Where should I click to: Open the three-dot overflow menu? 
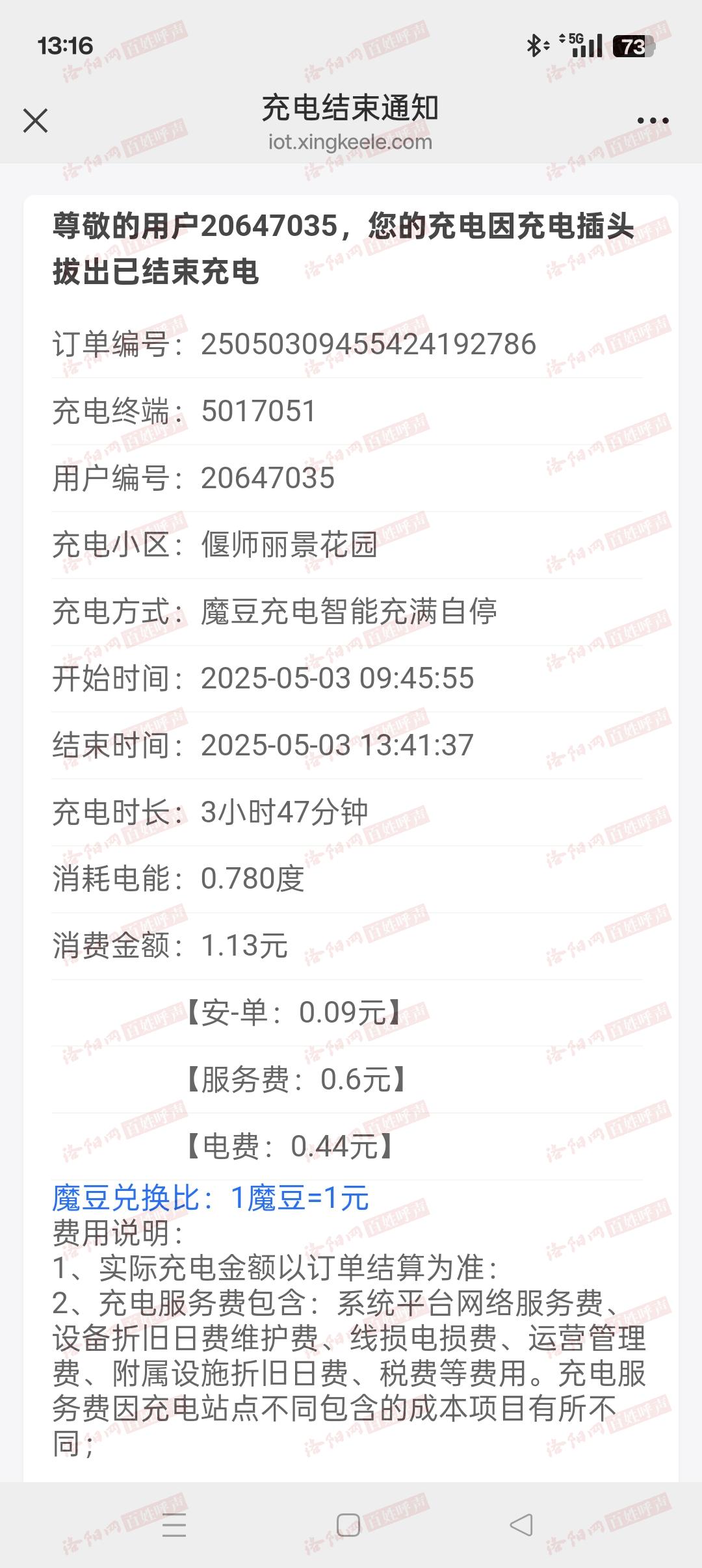coord(653,120)
